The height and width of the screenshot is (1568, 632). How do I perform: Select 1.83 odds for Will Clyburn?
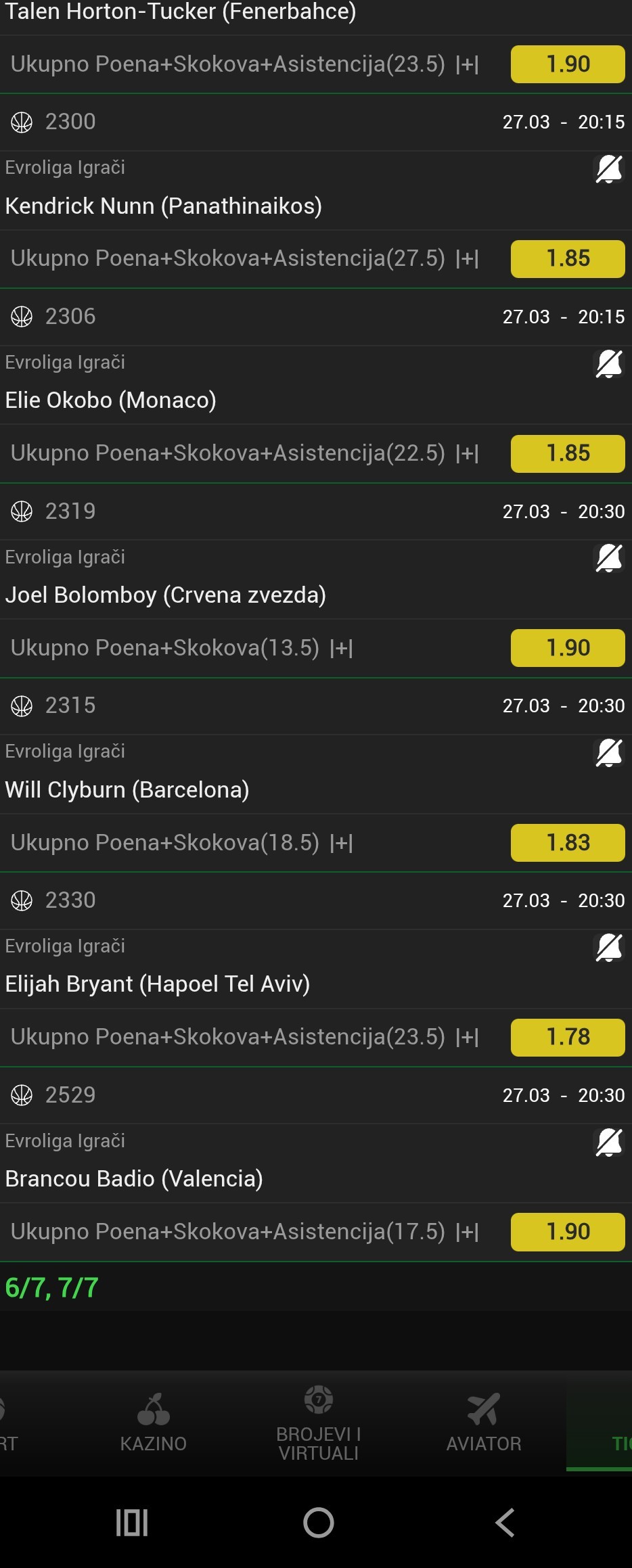click(567, 843)
